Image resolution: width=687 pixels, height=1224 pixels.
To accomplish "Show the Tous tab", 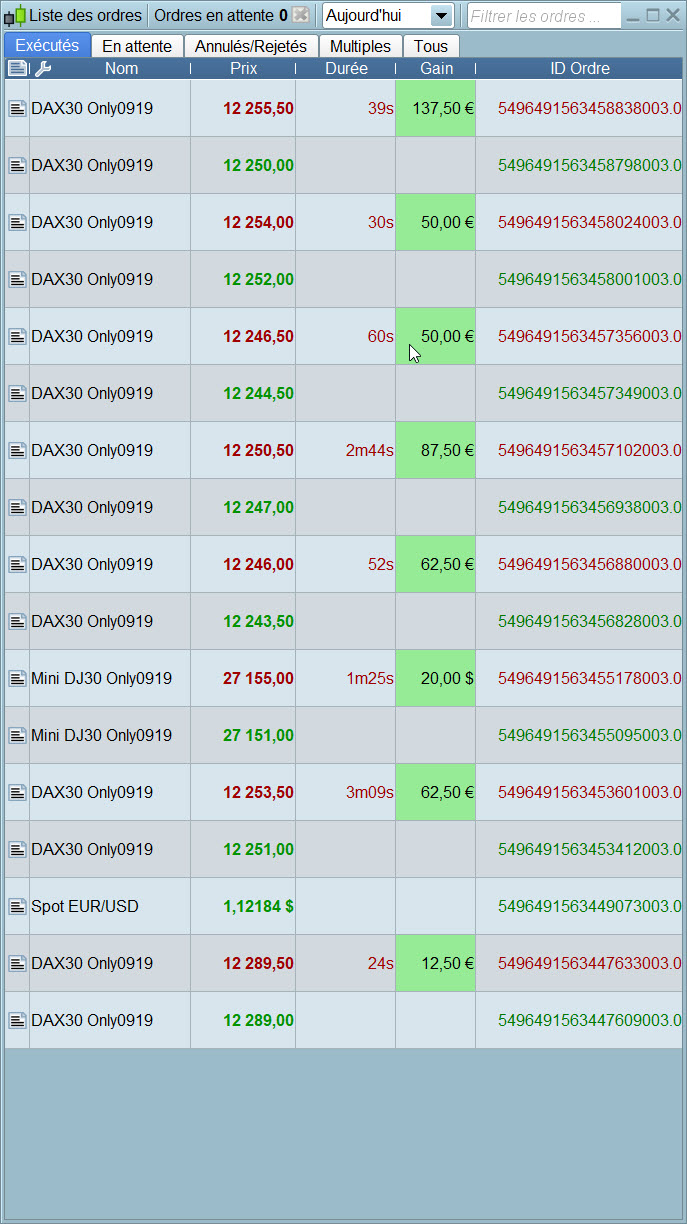I will click(x=431, y=46).
